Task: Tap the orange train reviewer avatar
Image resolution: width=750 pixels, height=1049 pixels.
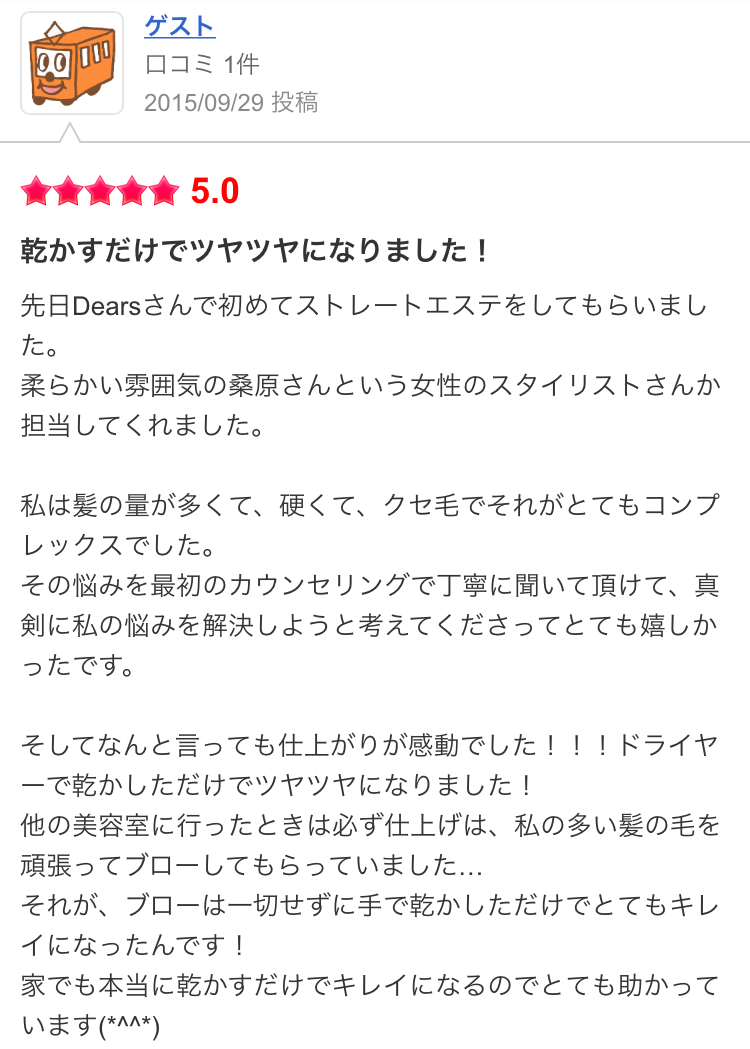Action: click(x=71, y=62)
